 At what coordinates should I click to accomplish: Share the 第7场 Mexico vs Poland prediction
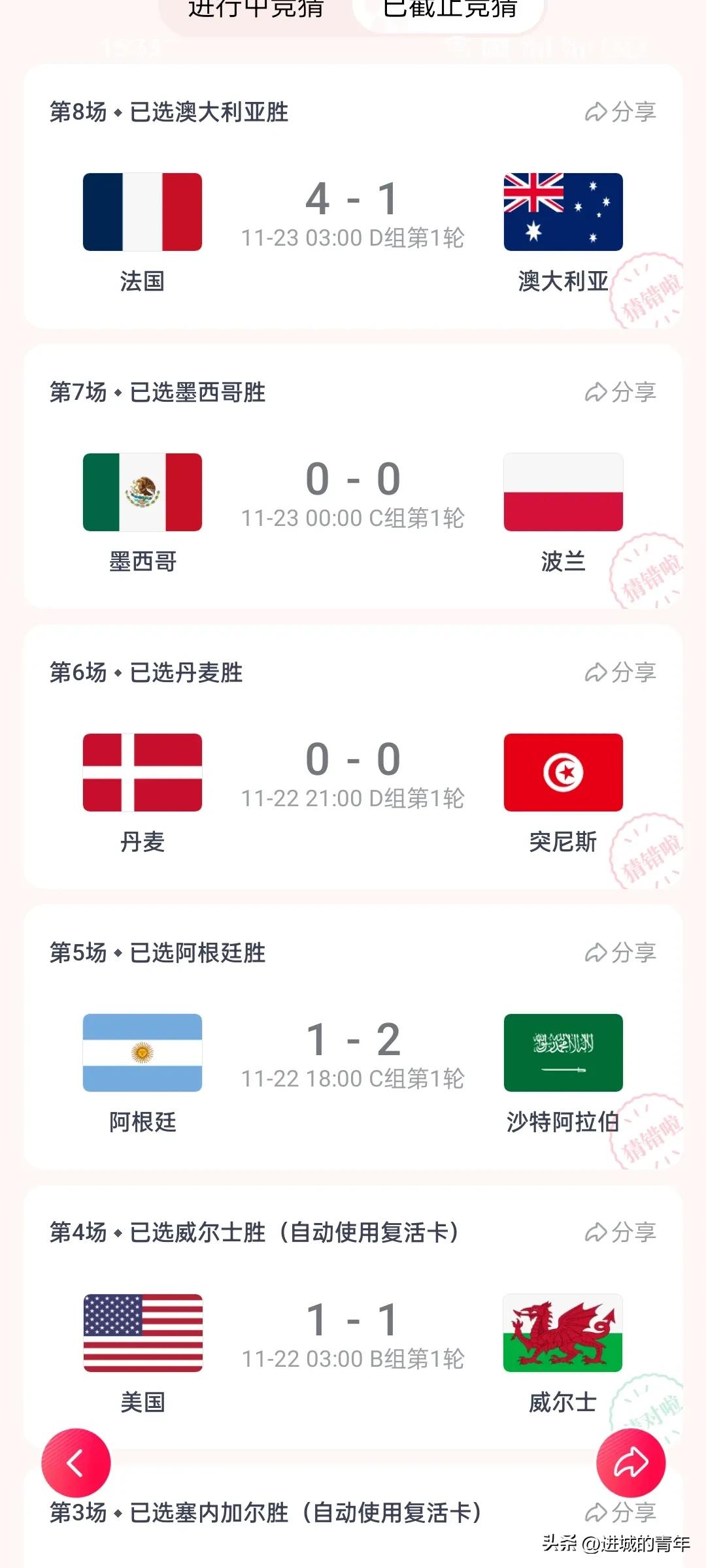coord(620,393)
